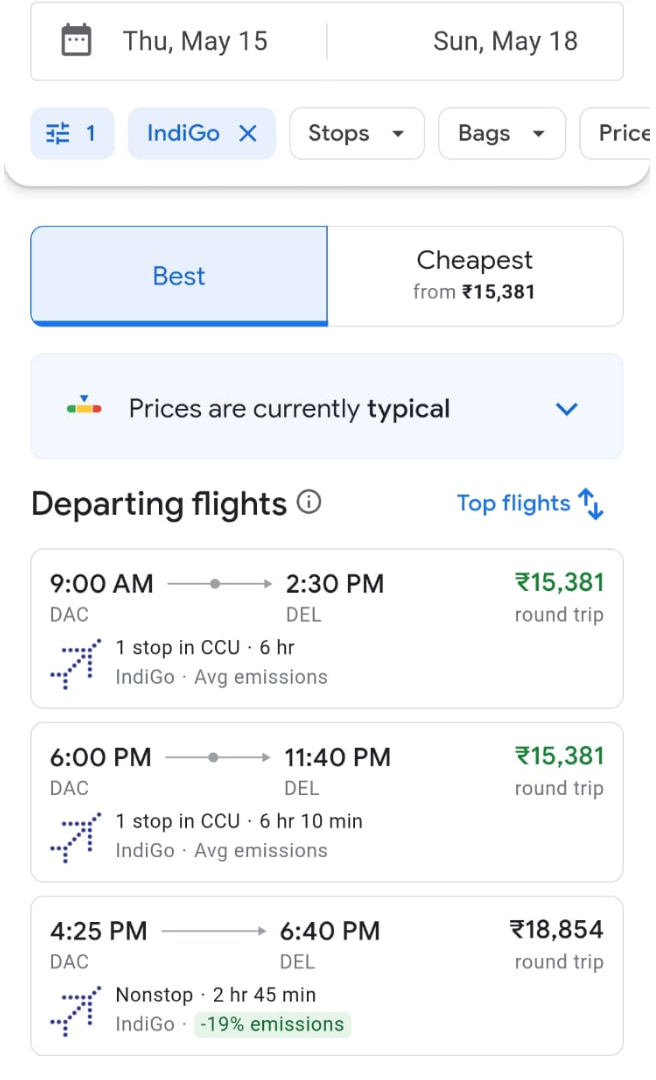Pick the 4:25 PM nonstop flight

click(327, 975)
